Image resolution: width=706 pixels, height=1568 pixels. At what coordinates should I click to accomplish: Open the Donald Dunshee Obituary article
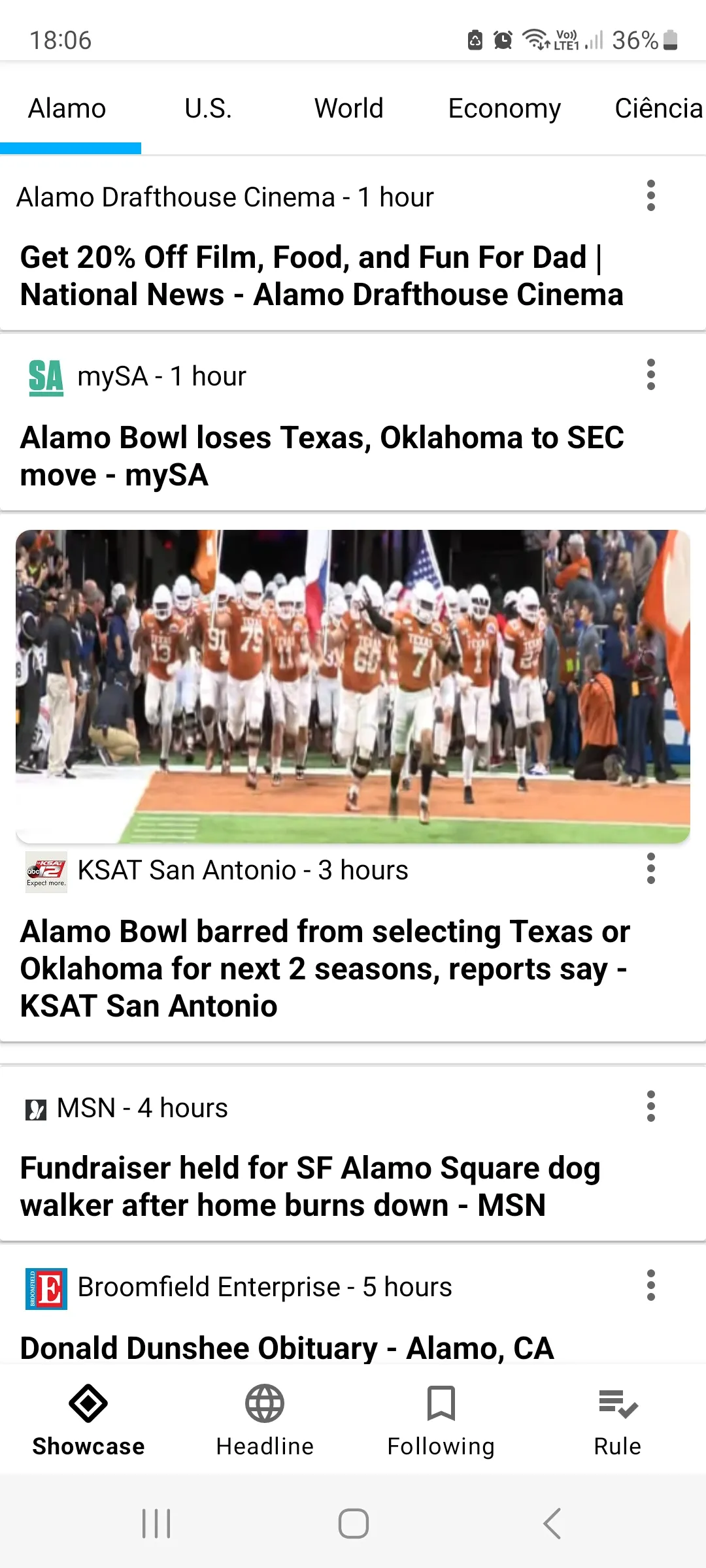tap(287, 1347)
